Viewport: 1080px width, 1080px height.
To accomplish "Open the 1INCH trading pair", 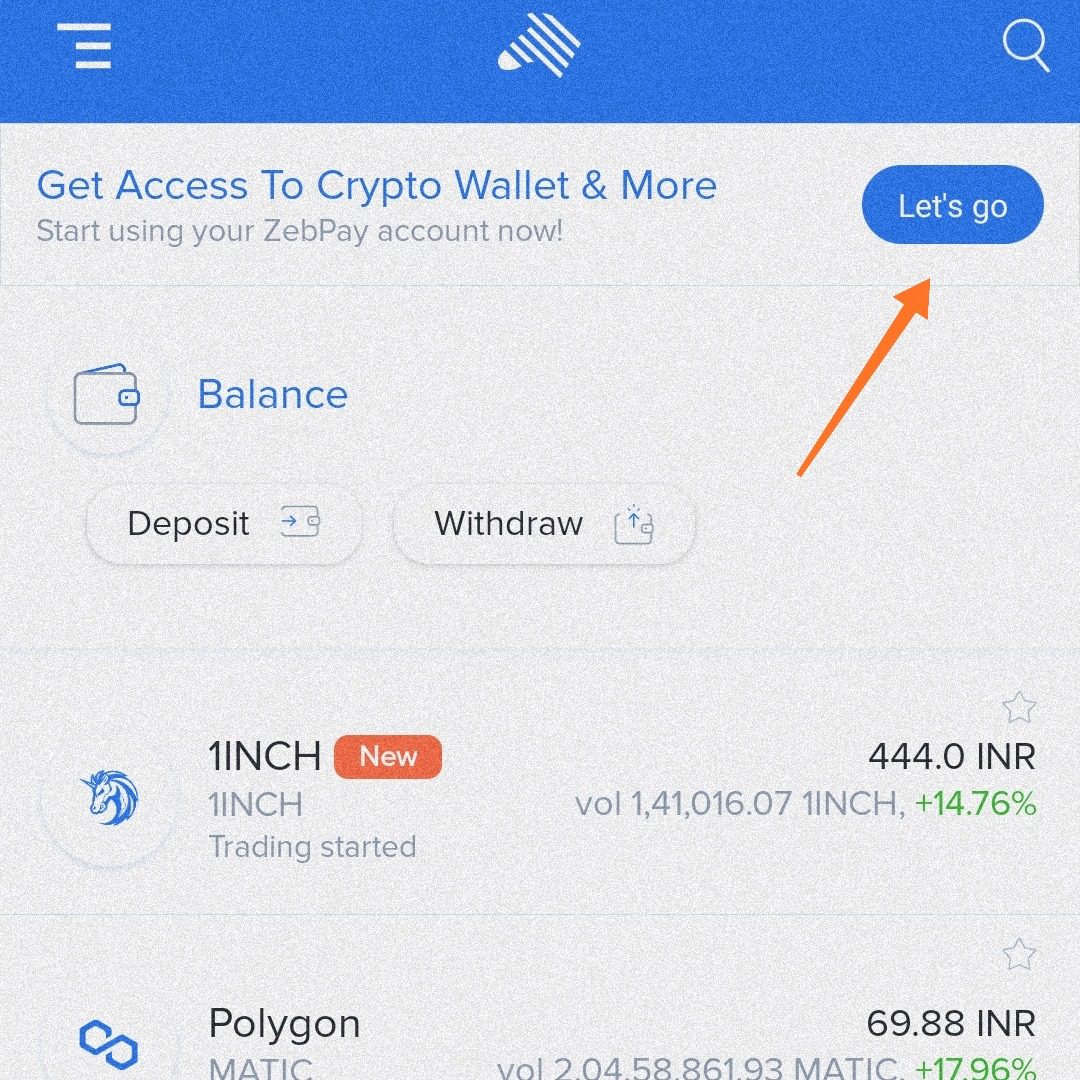I will (x=540, y=800).
